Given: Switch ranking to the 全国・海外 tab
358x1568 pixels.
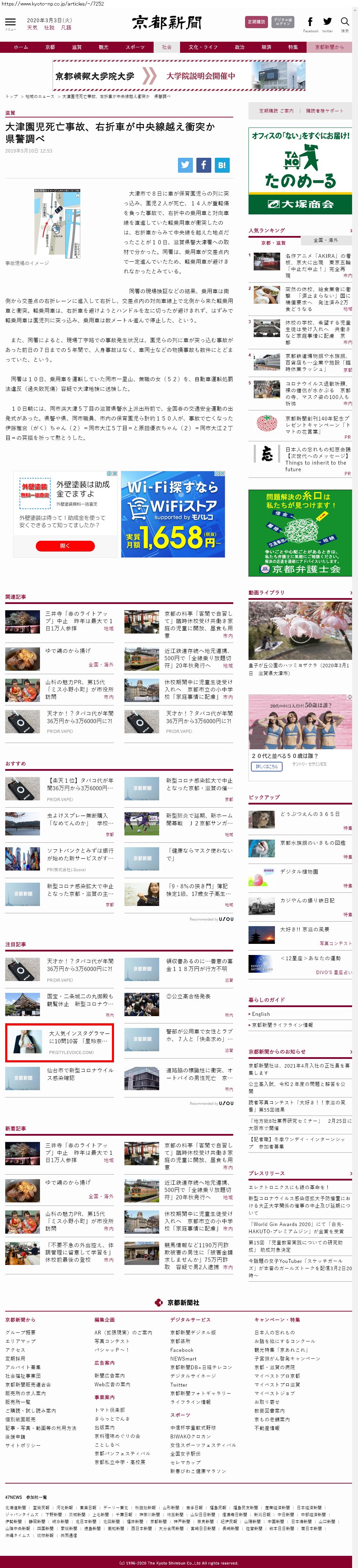Looking at the screenshot, I should (326, 240).
